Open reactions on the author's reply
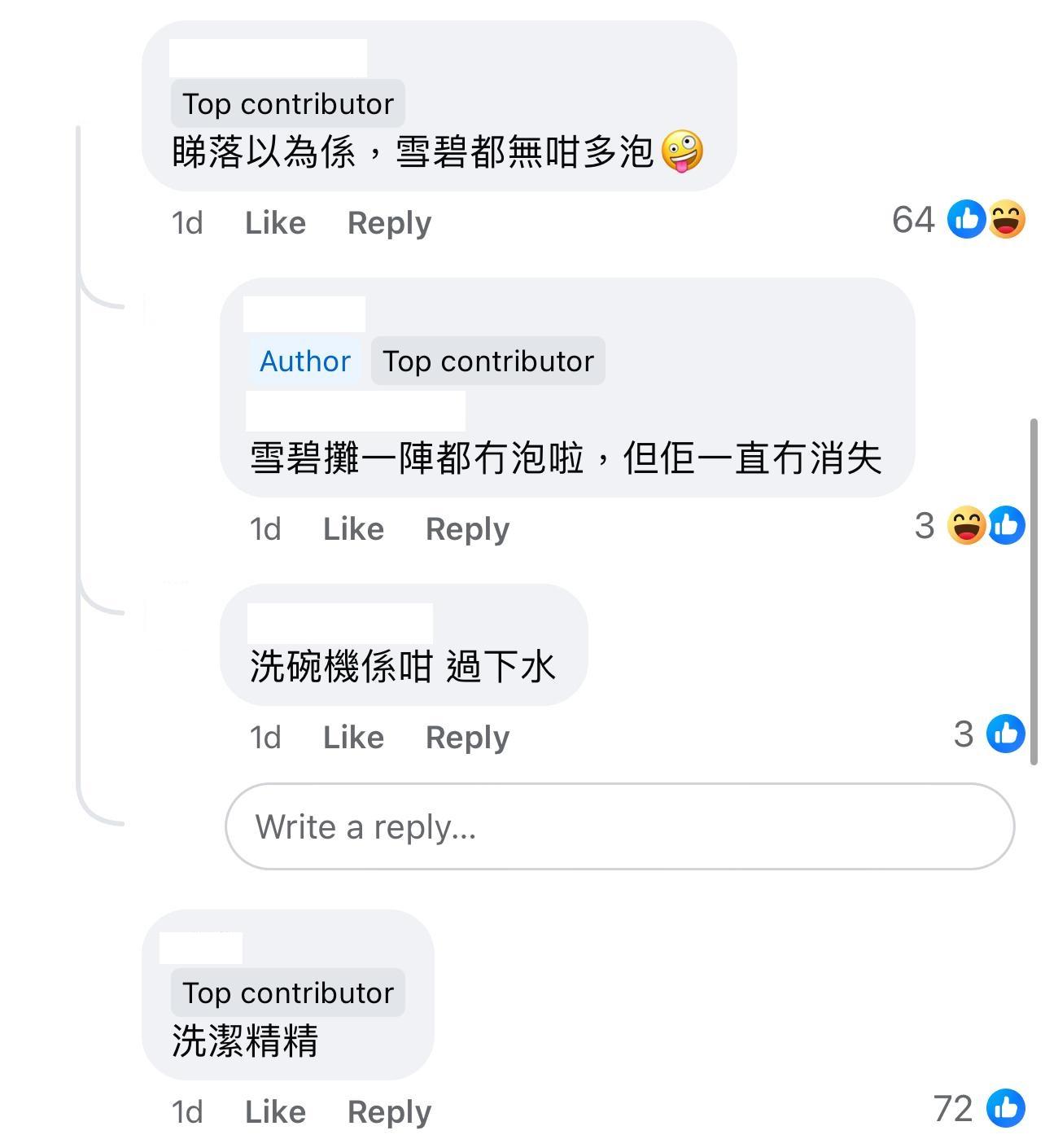The image size is (1045, 1148). point(968,526)
